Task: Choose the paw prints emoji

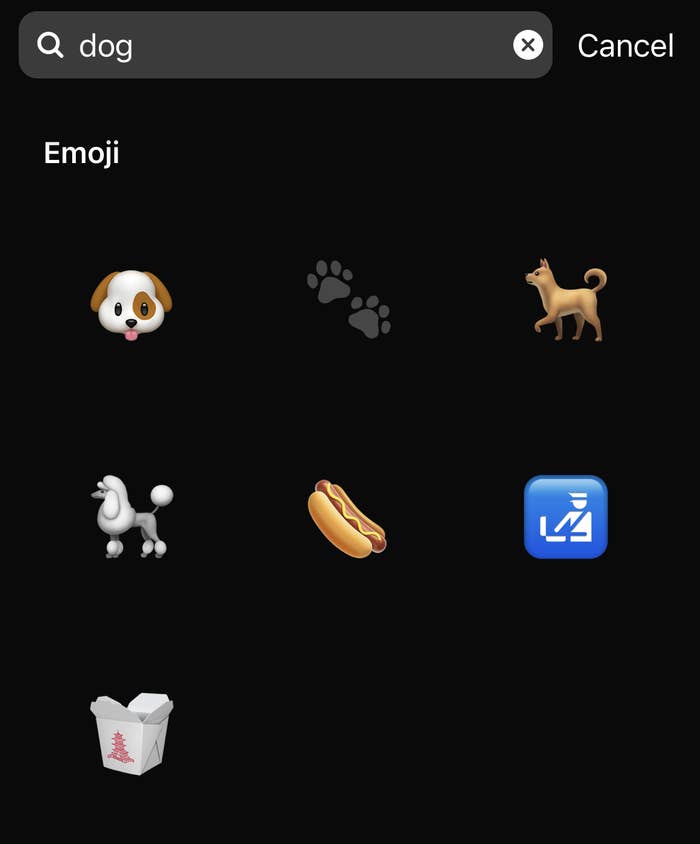Action: click(x=348, y=298)
